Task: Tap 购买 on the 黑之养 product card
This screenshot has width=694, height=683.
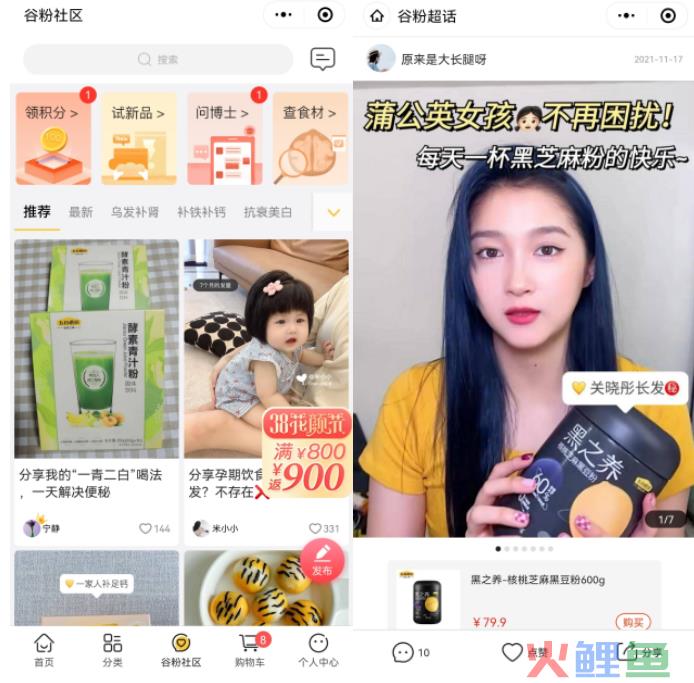Action: [x=632, y=622]
